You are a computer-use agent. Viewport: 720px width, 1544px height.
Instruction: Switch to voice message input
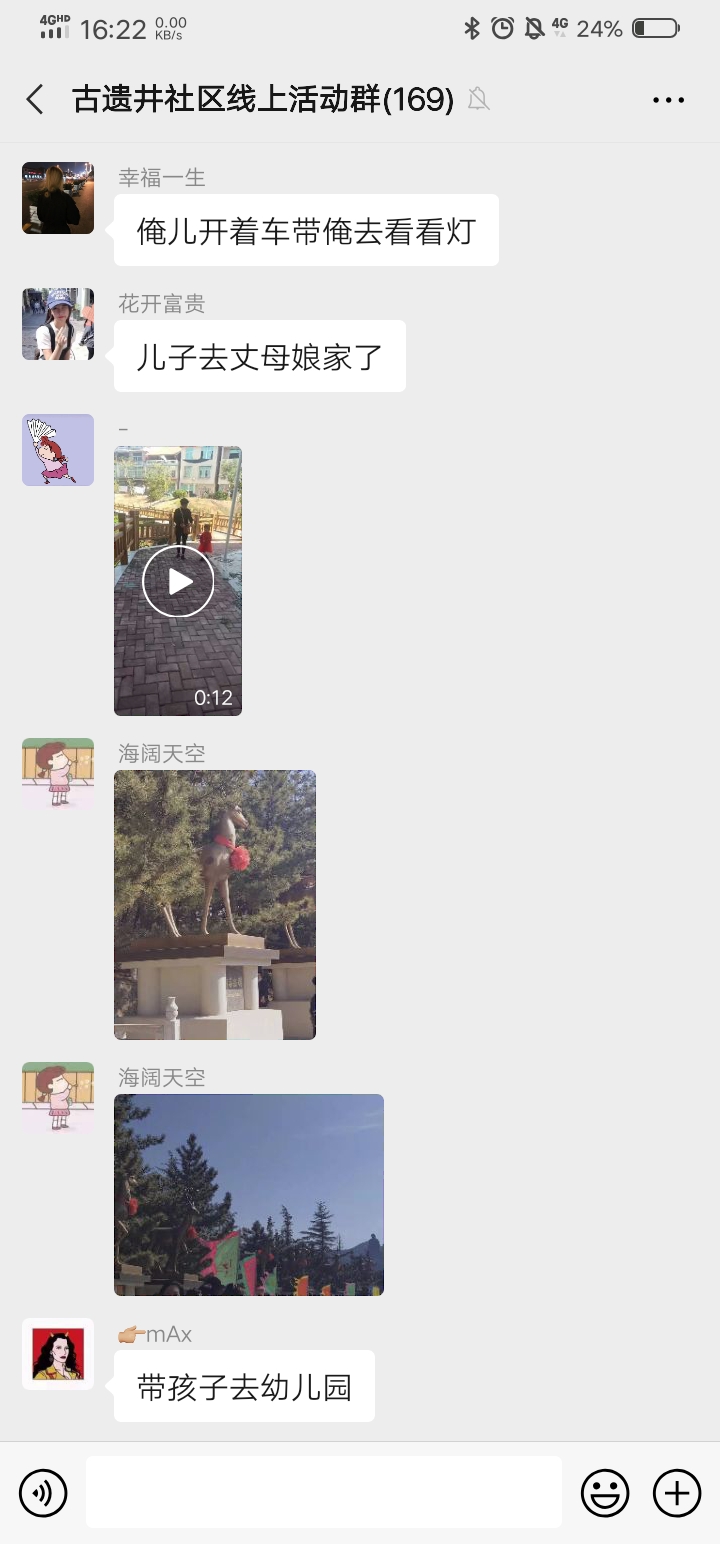pos(43,1493)
